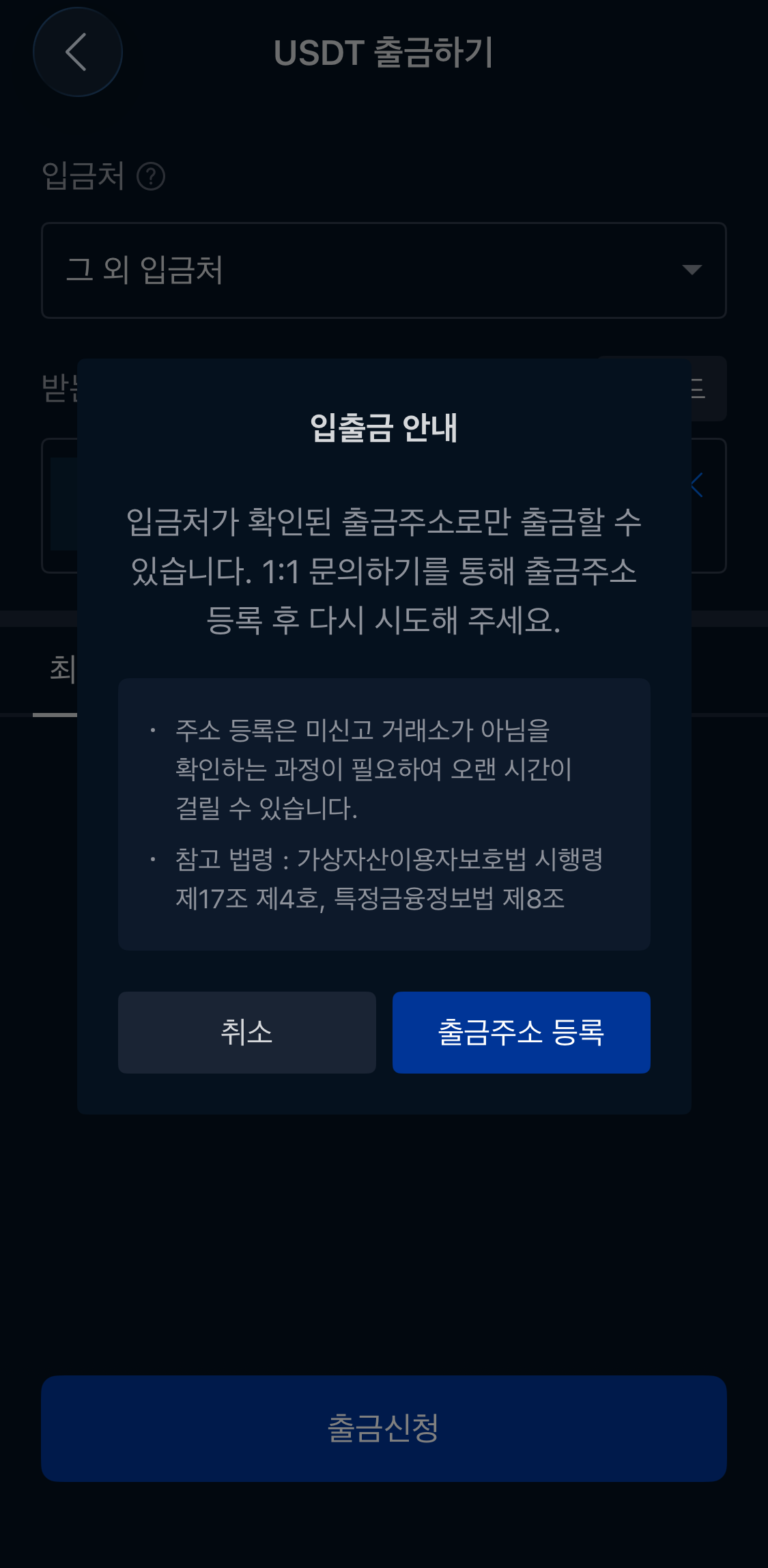Screen dimensions: 768x1568
Task: Tap the 출금신청 button
Action: (x=384, y=1428)
